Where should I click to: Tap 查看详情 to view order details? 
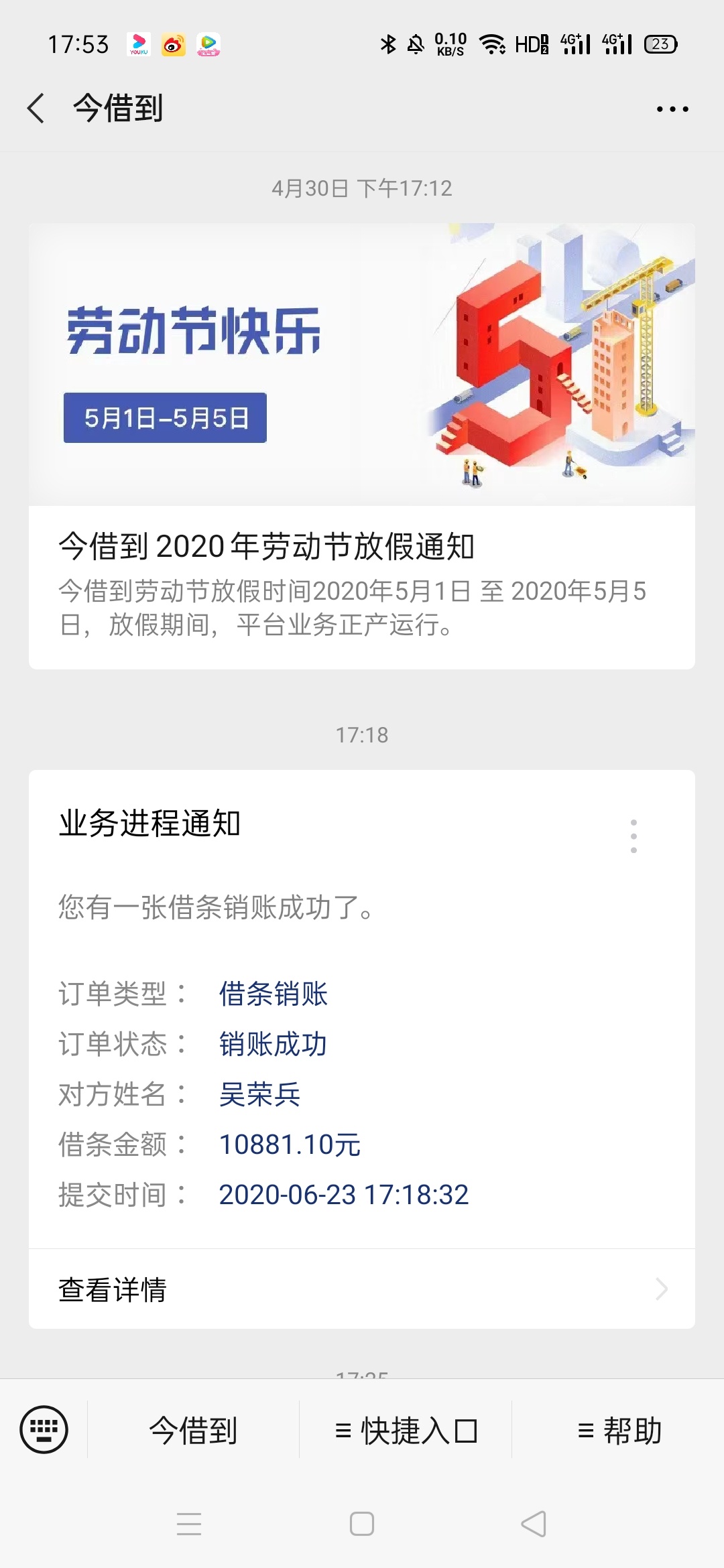[x=362, y=1289]
